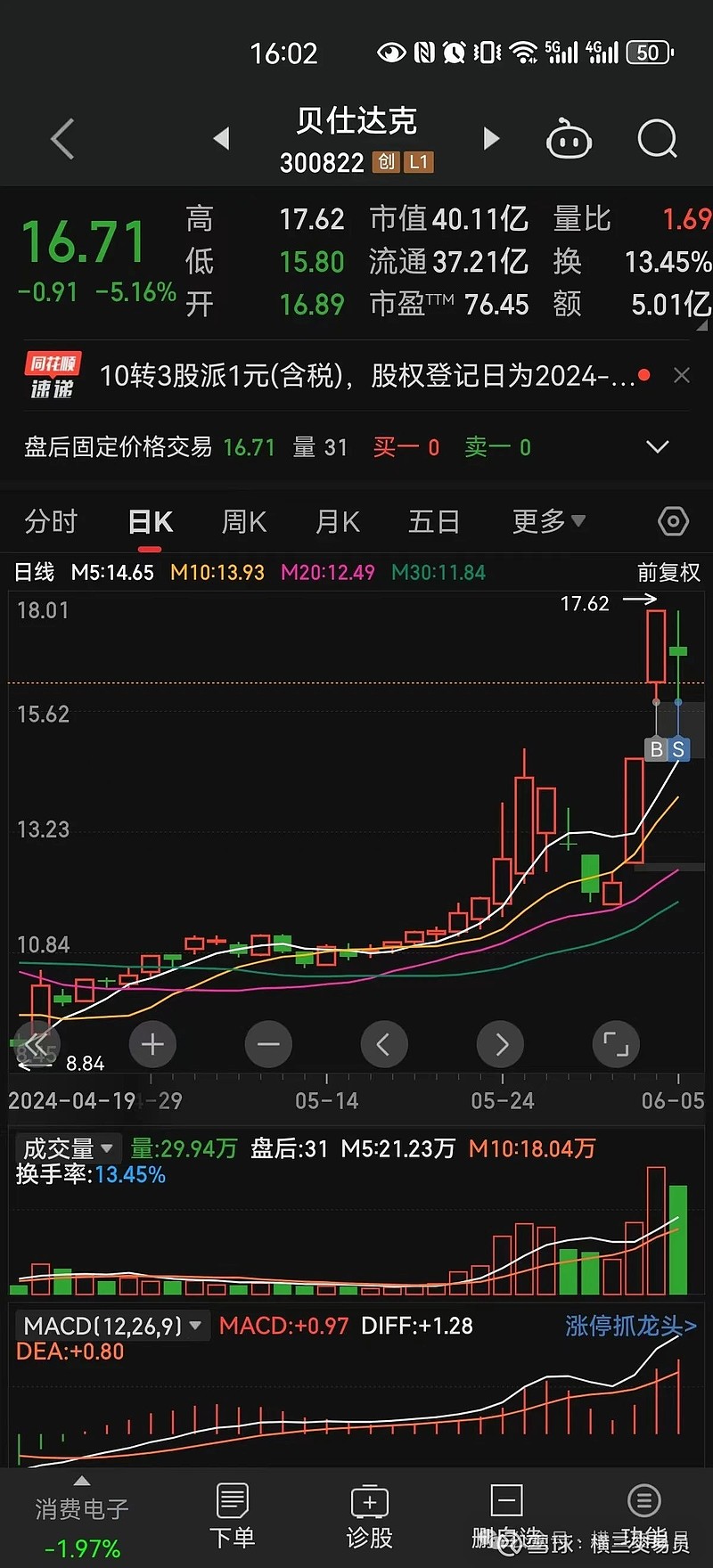Select the 日K candlestick chart tab

click(x=149, y=521)
